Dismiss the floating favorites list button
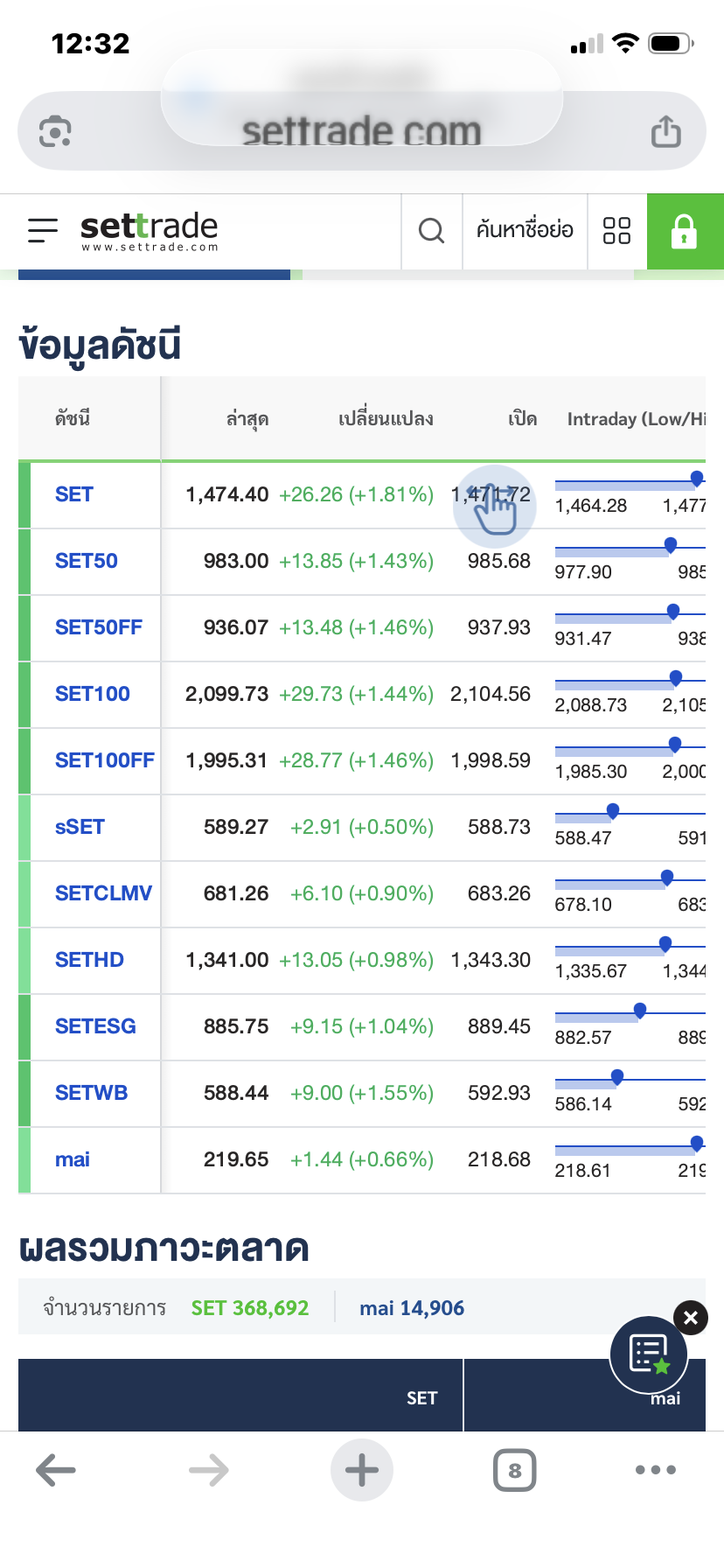The height and width of the screenshot is (1568, 724). click(x=691, y=1318)
